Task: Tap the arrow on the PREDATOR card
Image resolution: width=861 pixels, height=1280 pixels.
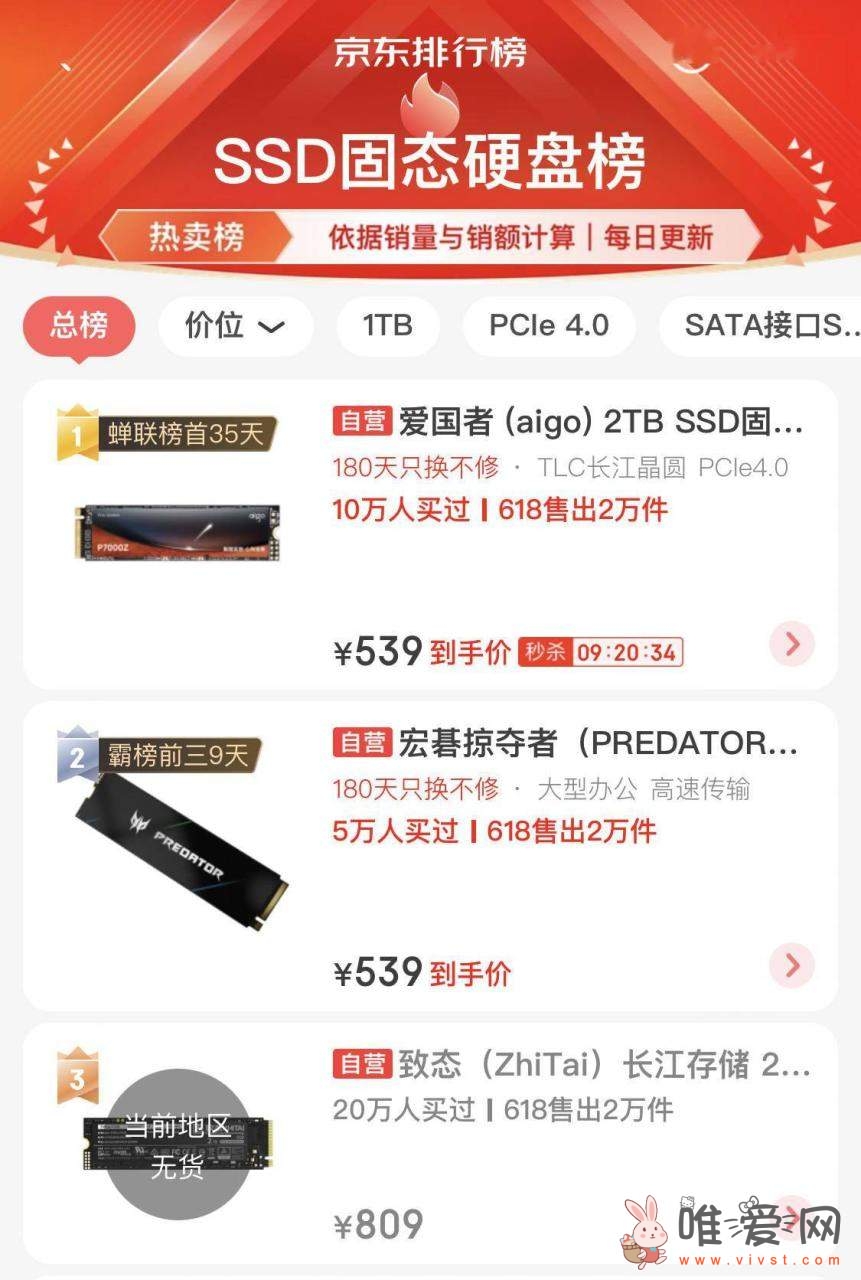Action: pos(792,966)
